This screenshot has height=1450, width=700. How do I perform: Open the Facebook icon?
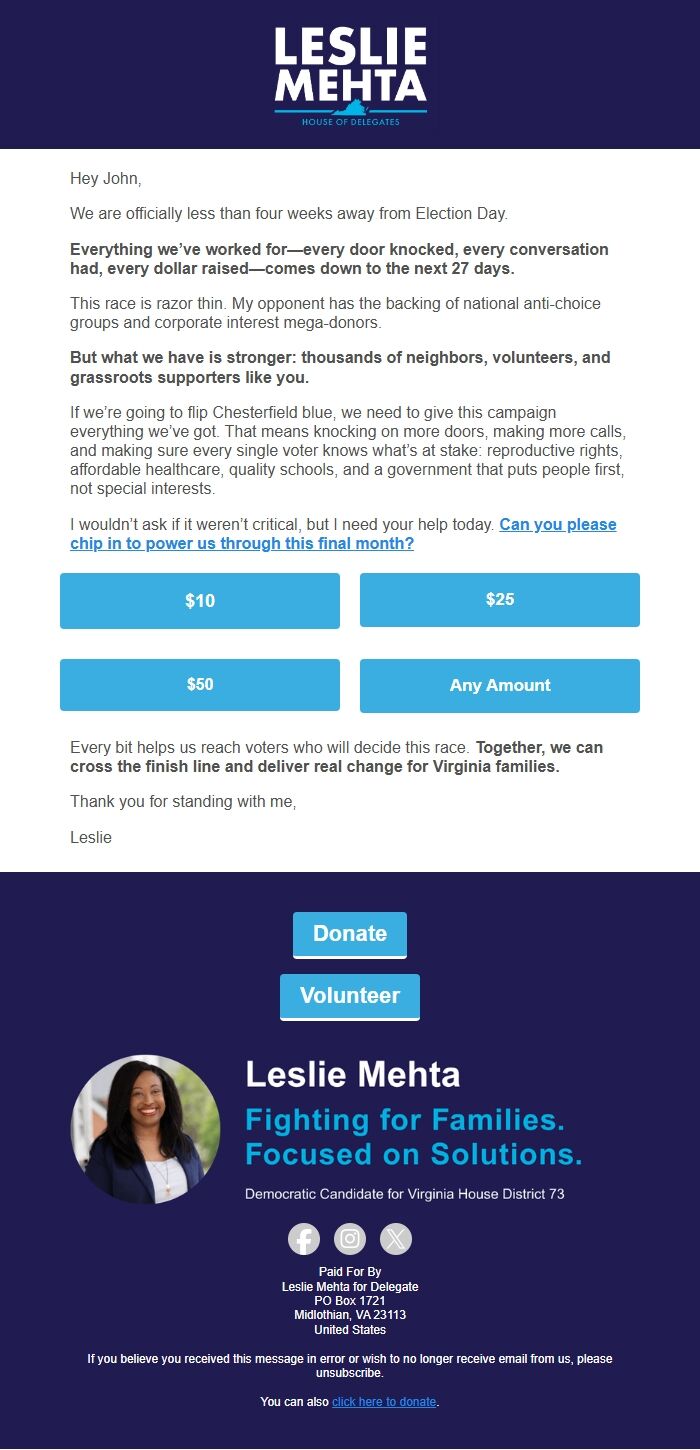tap(304, 1239)
